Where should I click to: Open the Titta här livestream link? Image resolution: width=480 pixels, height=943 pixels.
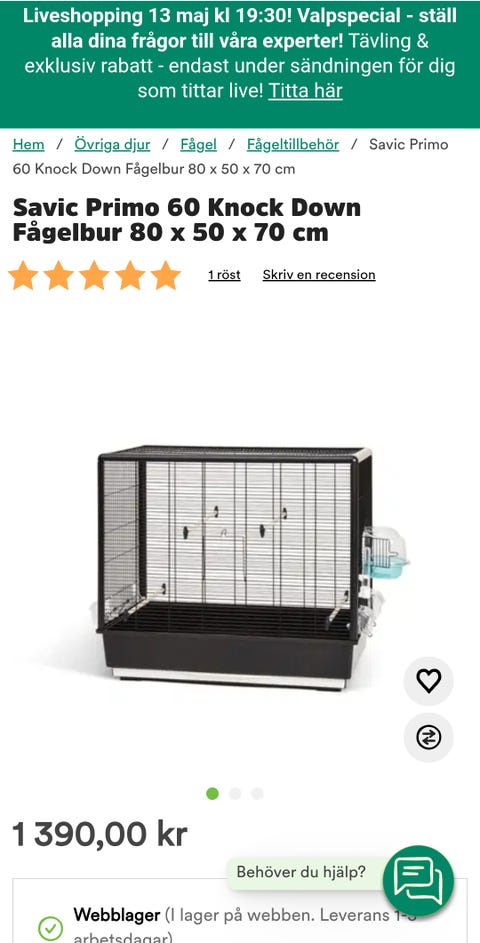coord(305,91)
